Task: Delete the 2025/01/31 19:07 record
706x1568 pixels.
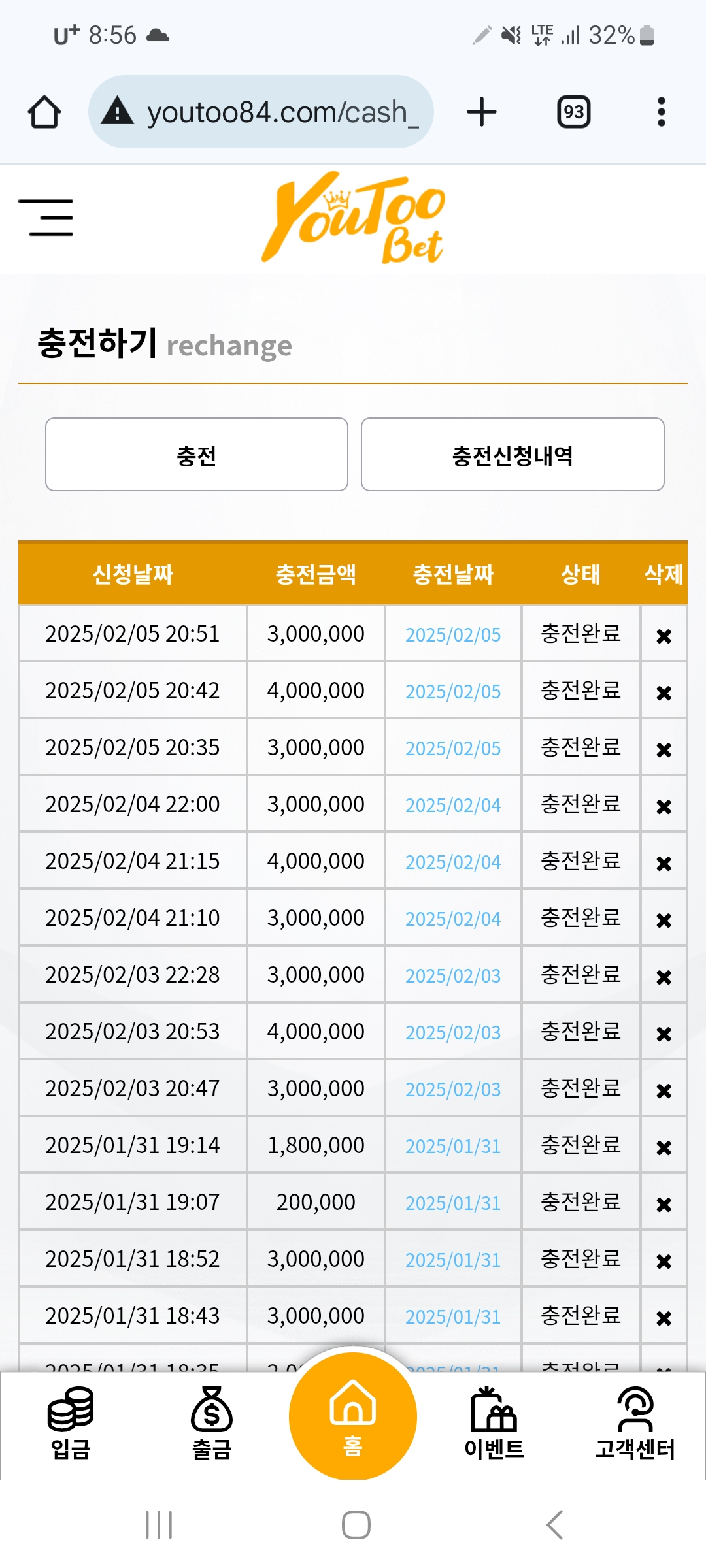Action: pyautogui.click(x=664, y=1204)
